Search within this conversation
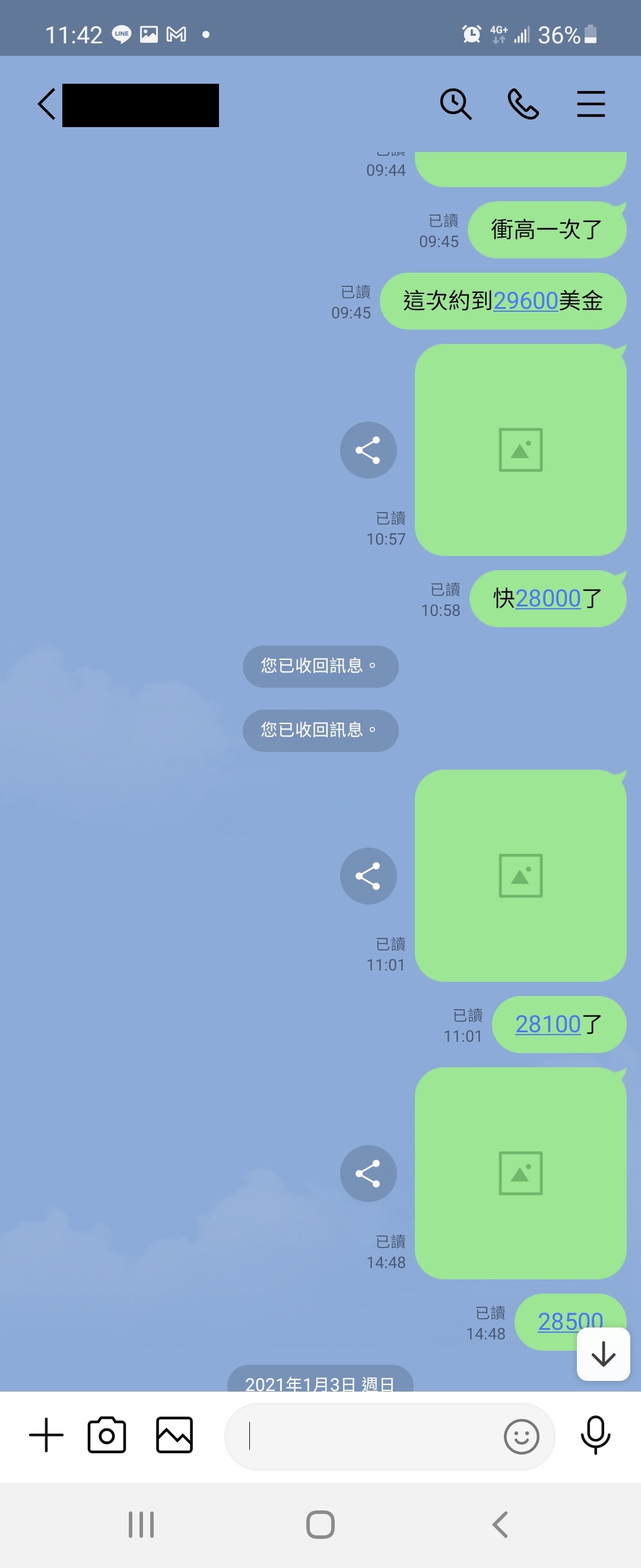Image resolution: width=641 pixels, height=1568 pixels. [x=455, y=104]
